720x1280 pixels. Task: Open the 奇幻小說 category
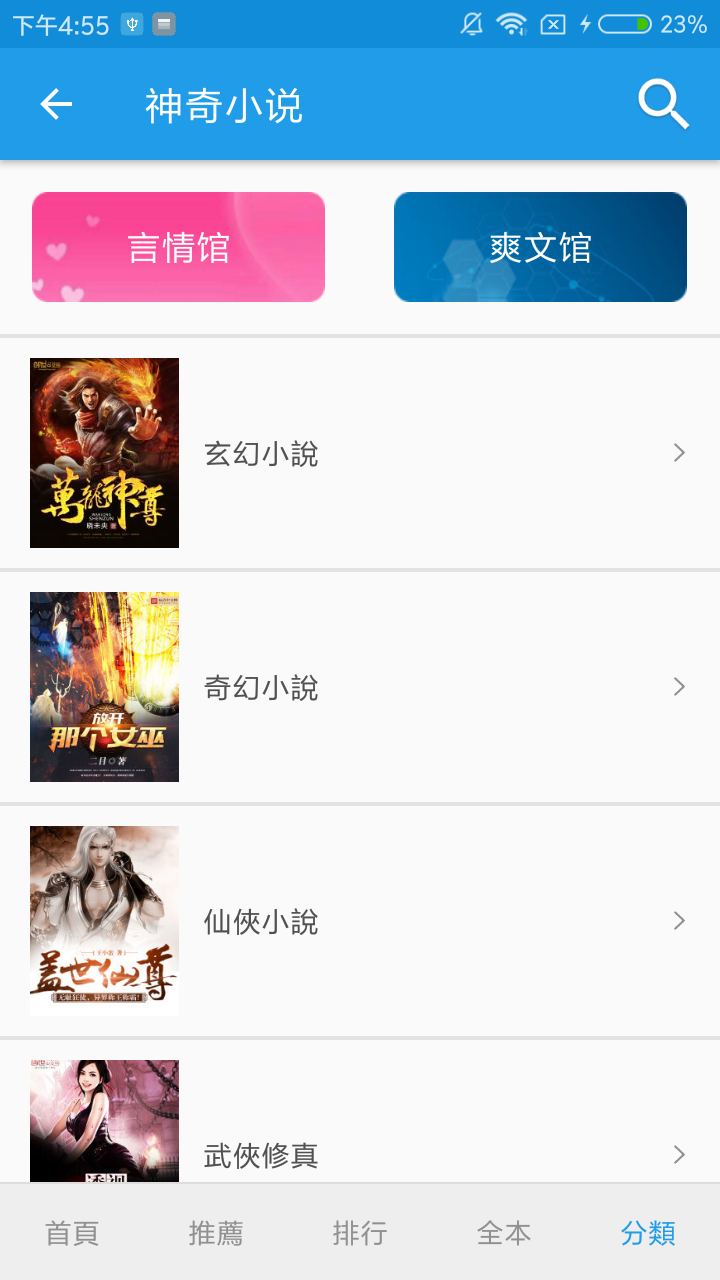pos(360,687)
